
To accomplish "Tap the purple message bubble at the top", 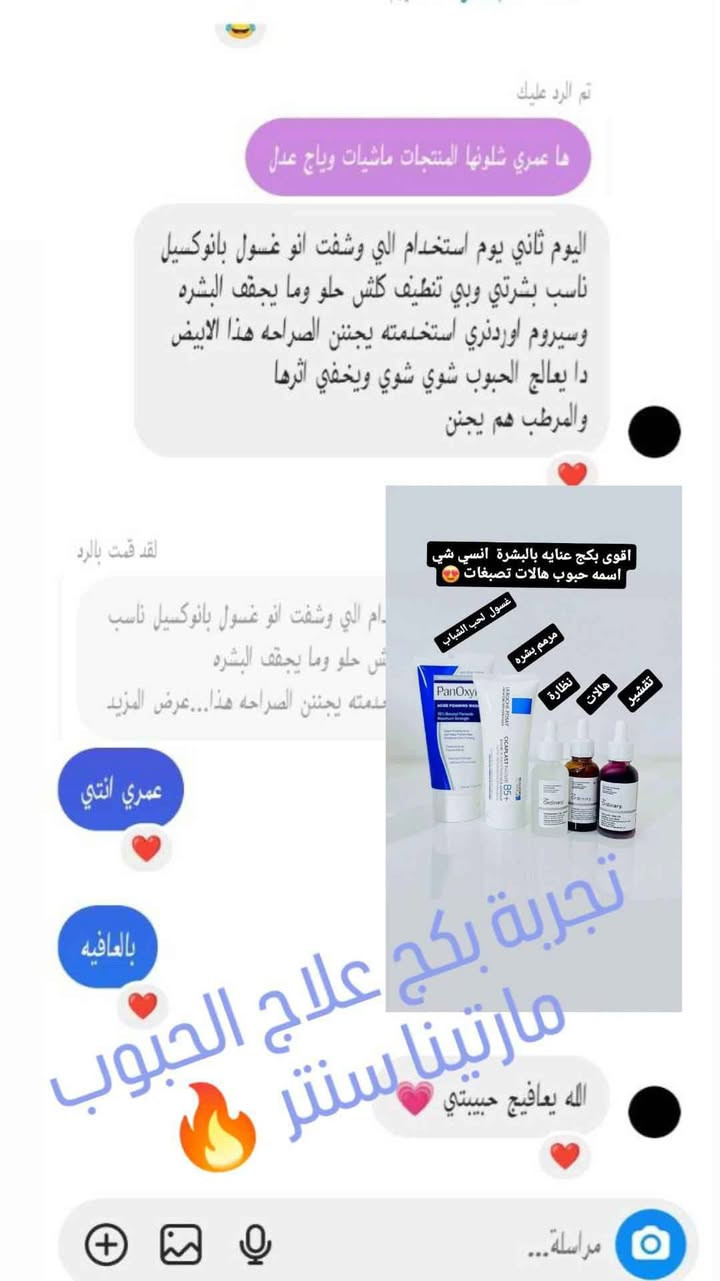I will pos(420,157).
